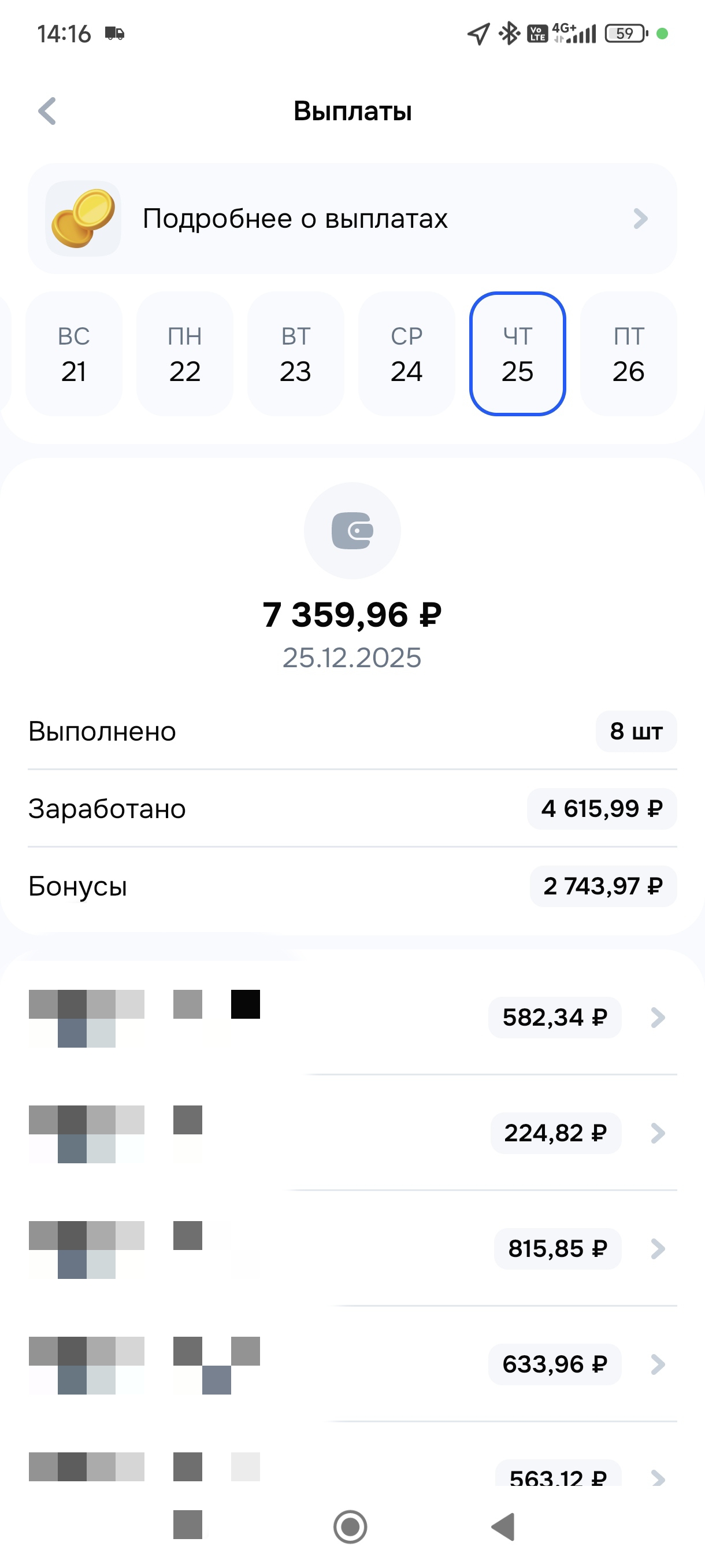Choose ВТ 23 in the date strip
This screenshot has height=1568, width=705.
(x=296, y=354)
